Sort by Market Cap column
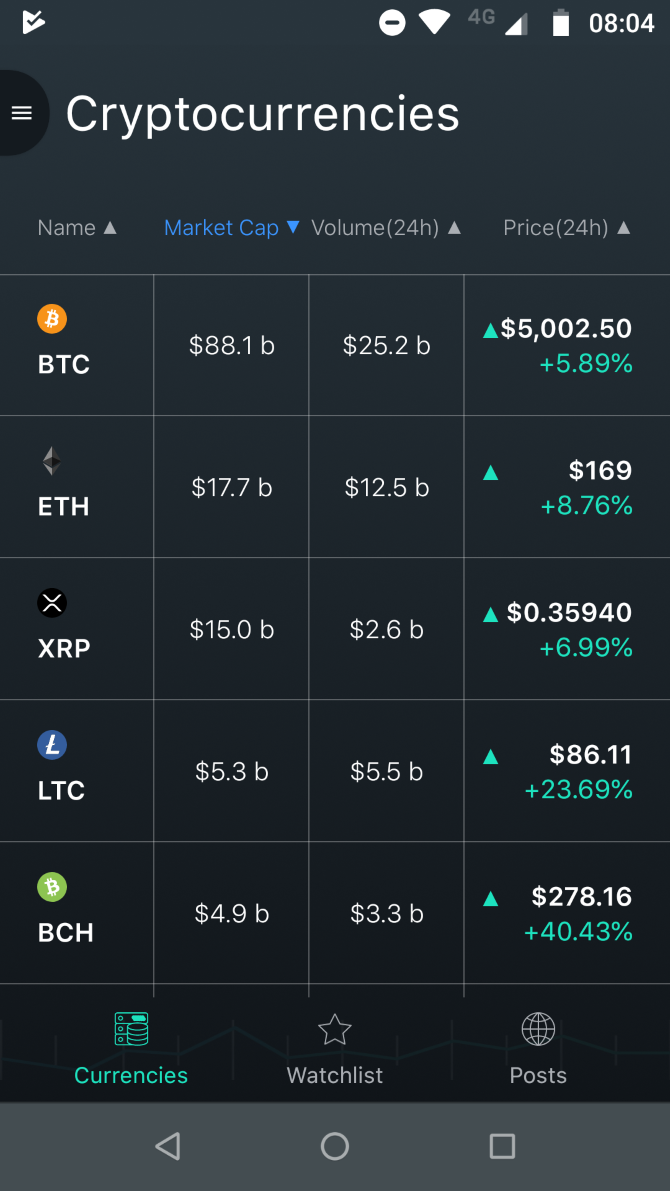Screen dimensions: 670x1191 (232, 228)
